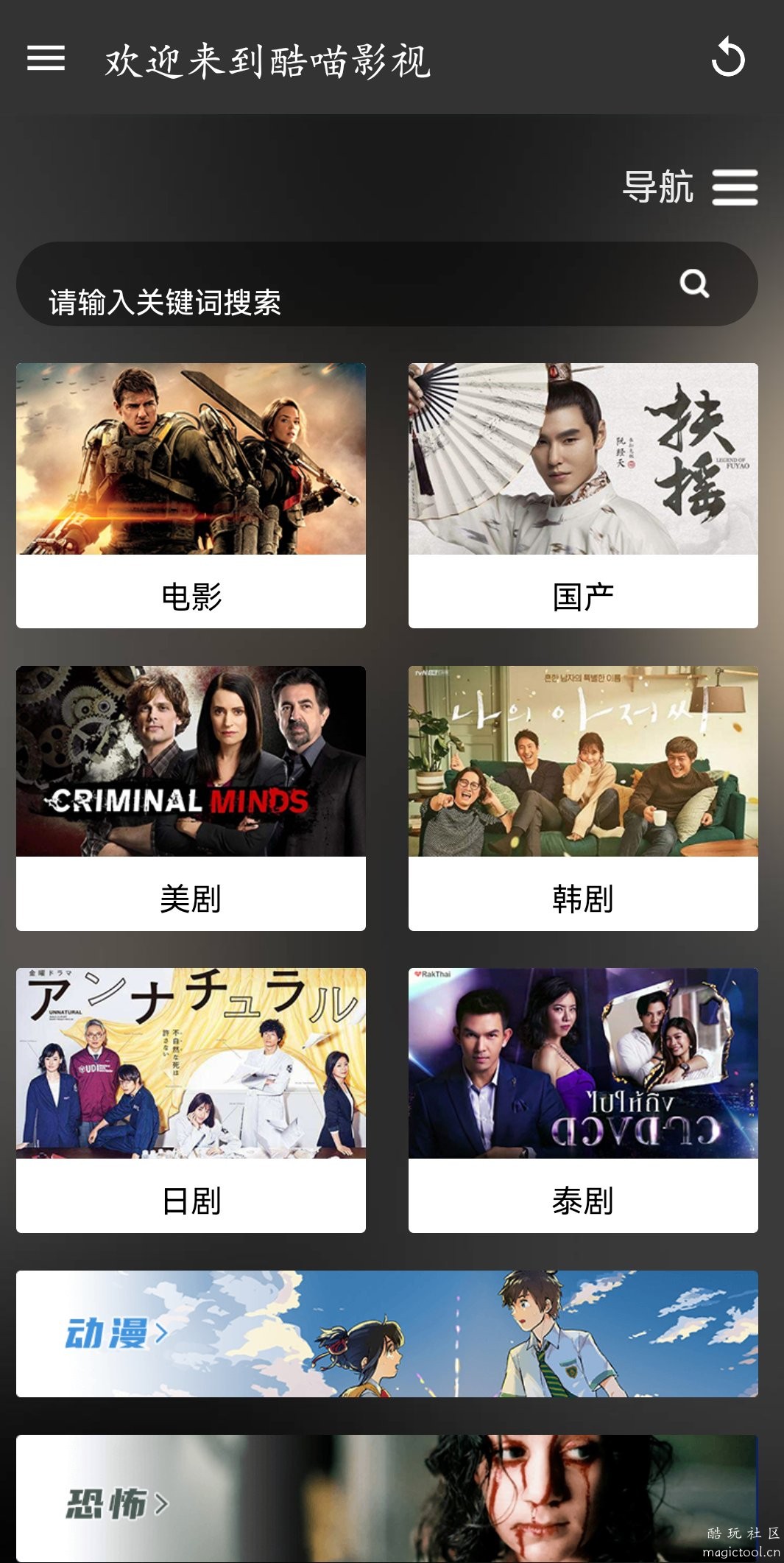
Task: Open the 动漫 banner
Action: [387, 1333]
